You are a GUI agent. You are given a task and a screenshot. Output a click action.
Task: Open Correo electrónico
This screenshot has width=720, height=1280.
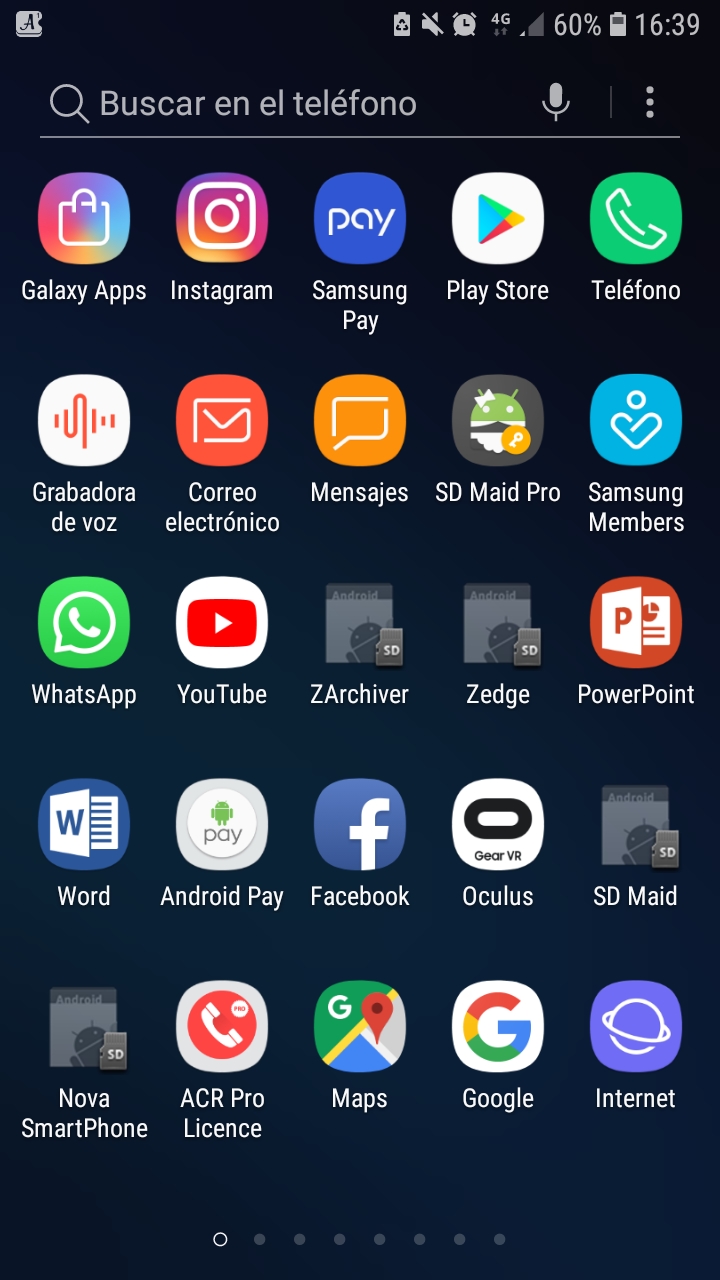coord(222,421)
